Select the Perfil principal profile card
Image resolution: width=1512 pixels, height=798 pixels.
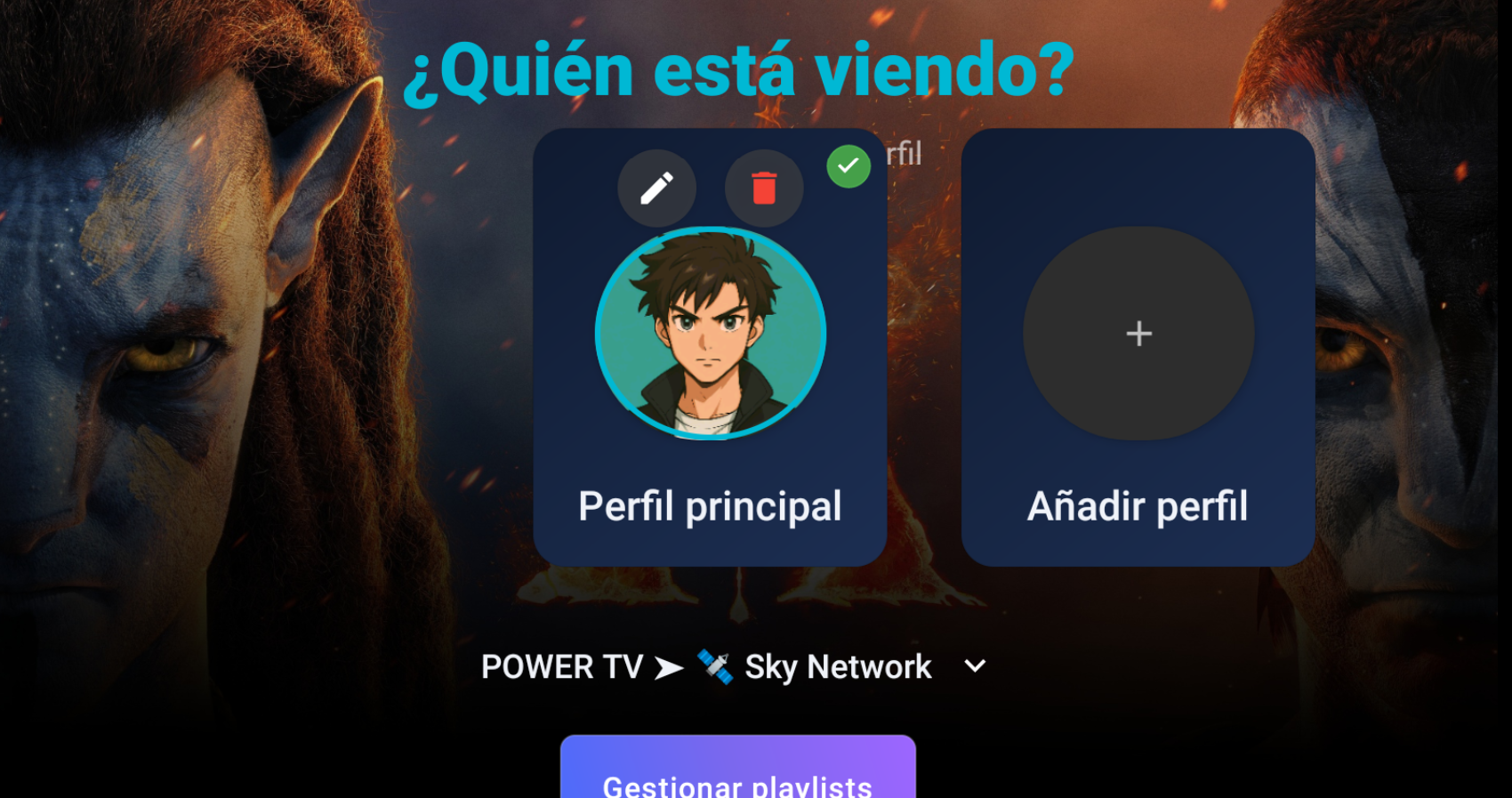710,356
